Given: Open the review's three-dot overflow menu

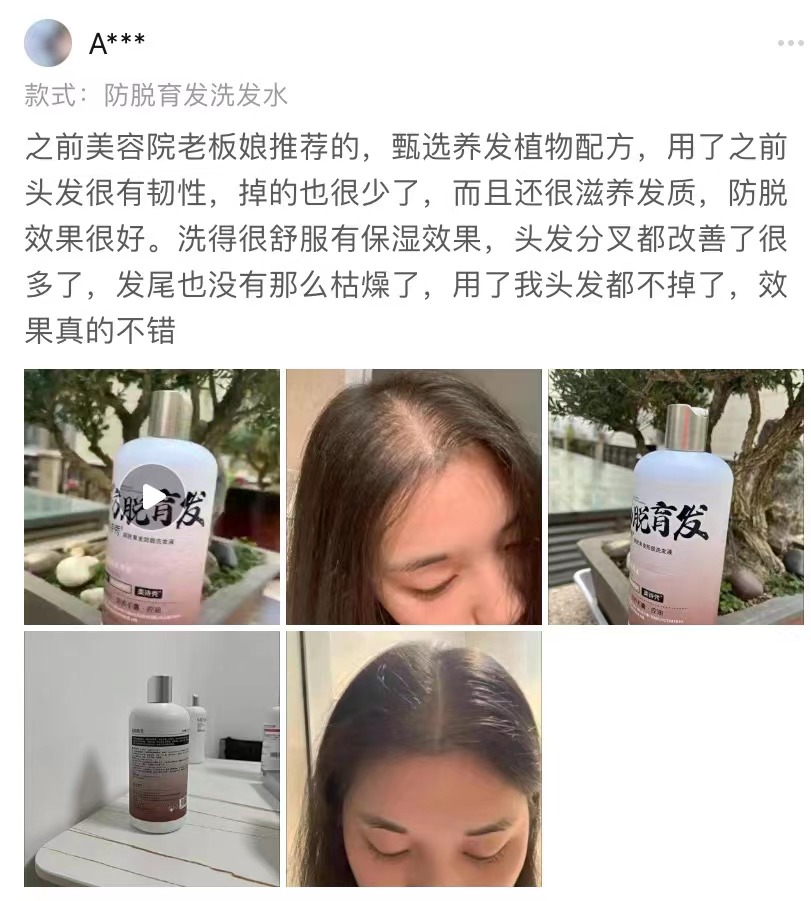Looking at the screenshot, I should coord(791,44).
